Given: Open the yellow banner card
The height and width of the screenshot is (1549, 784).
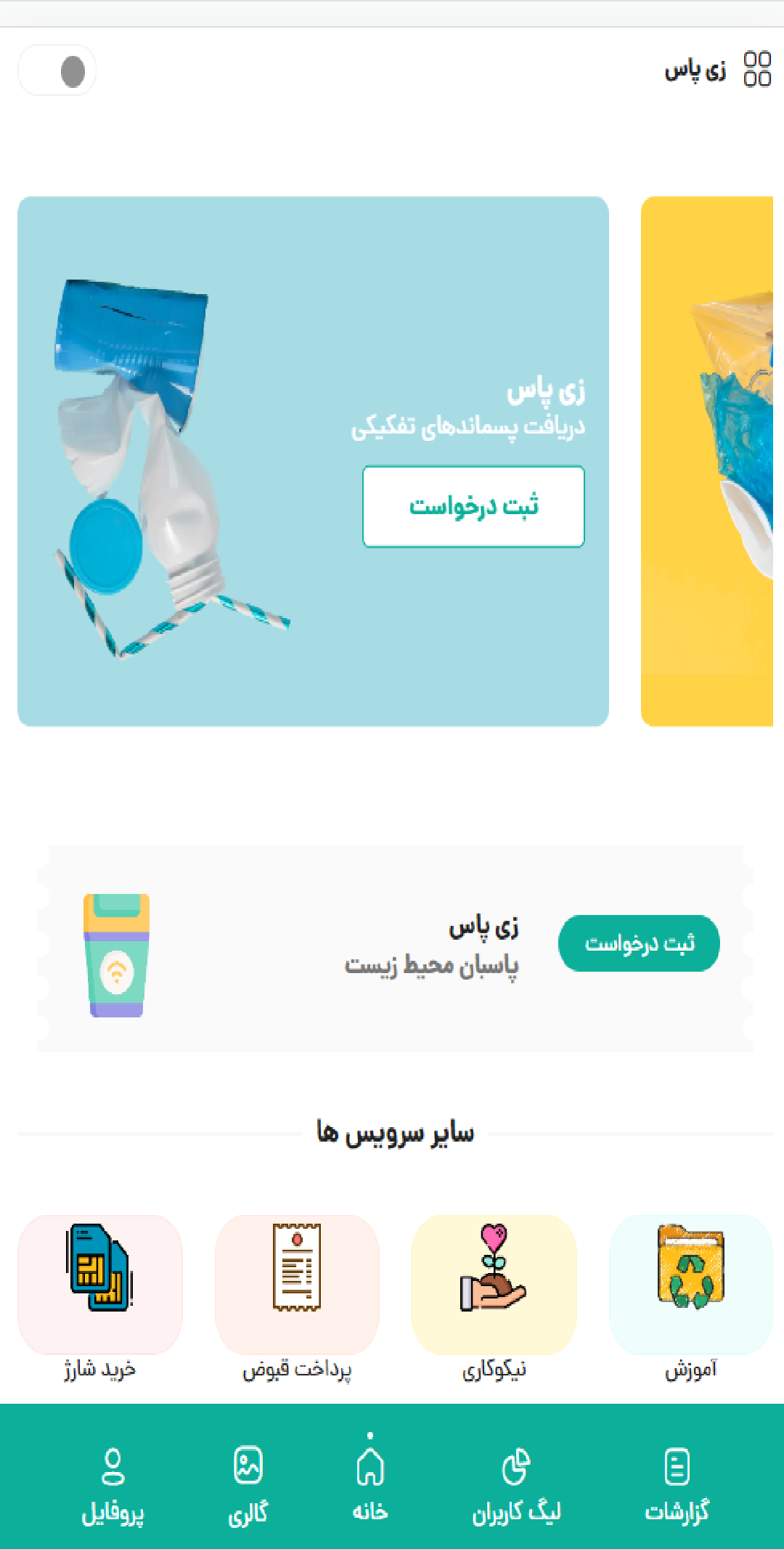Looking at the screenshot, I should (708, 461).
